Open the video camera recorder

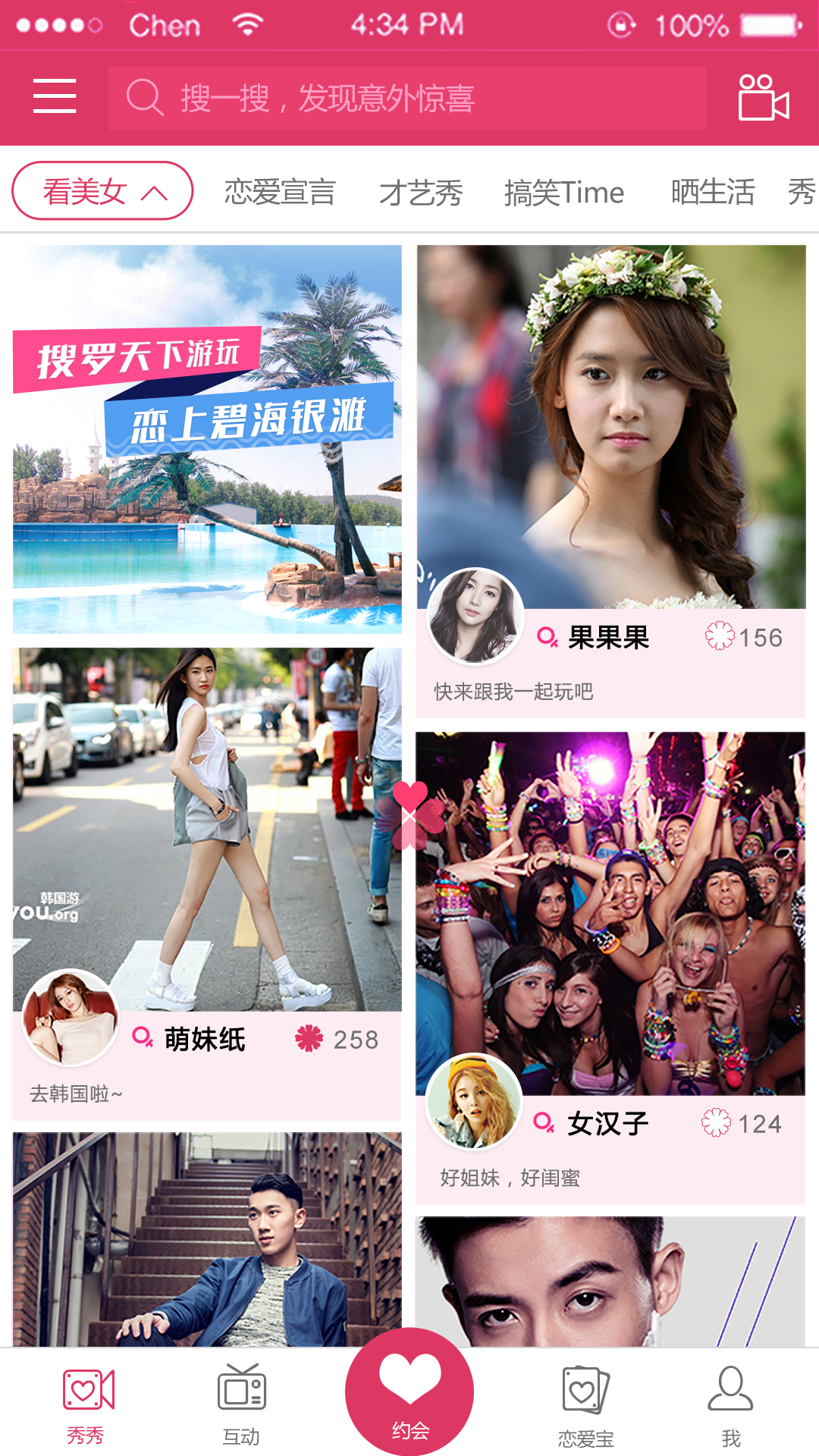pos(764,97)
